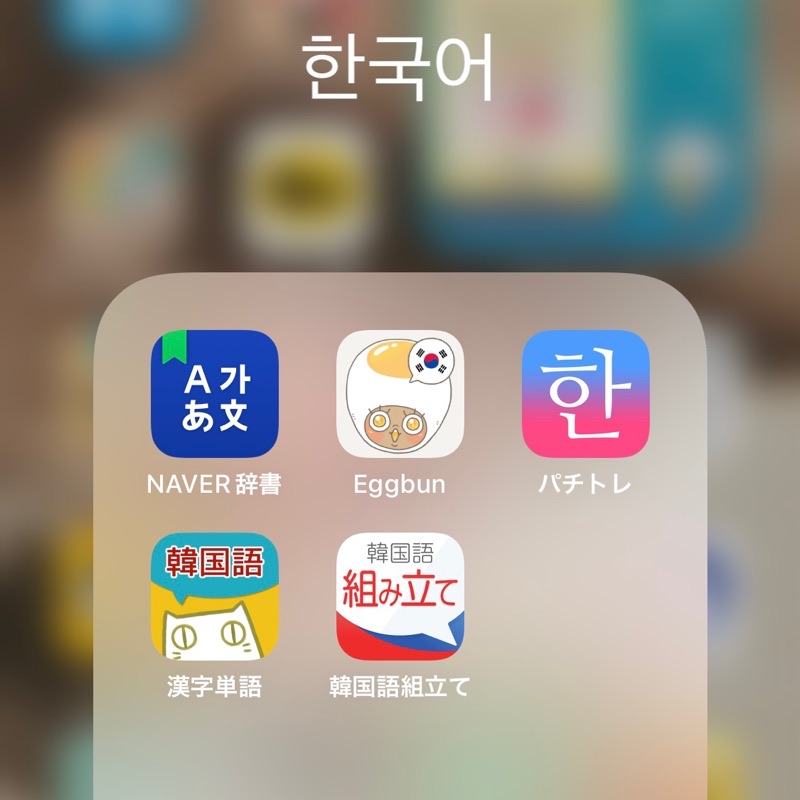Launch the Eggbun app

(x=400, y=395)
